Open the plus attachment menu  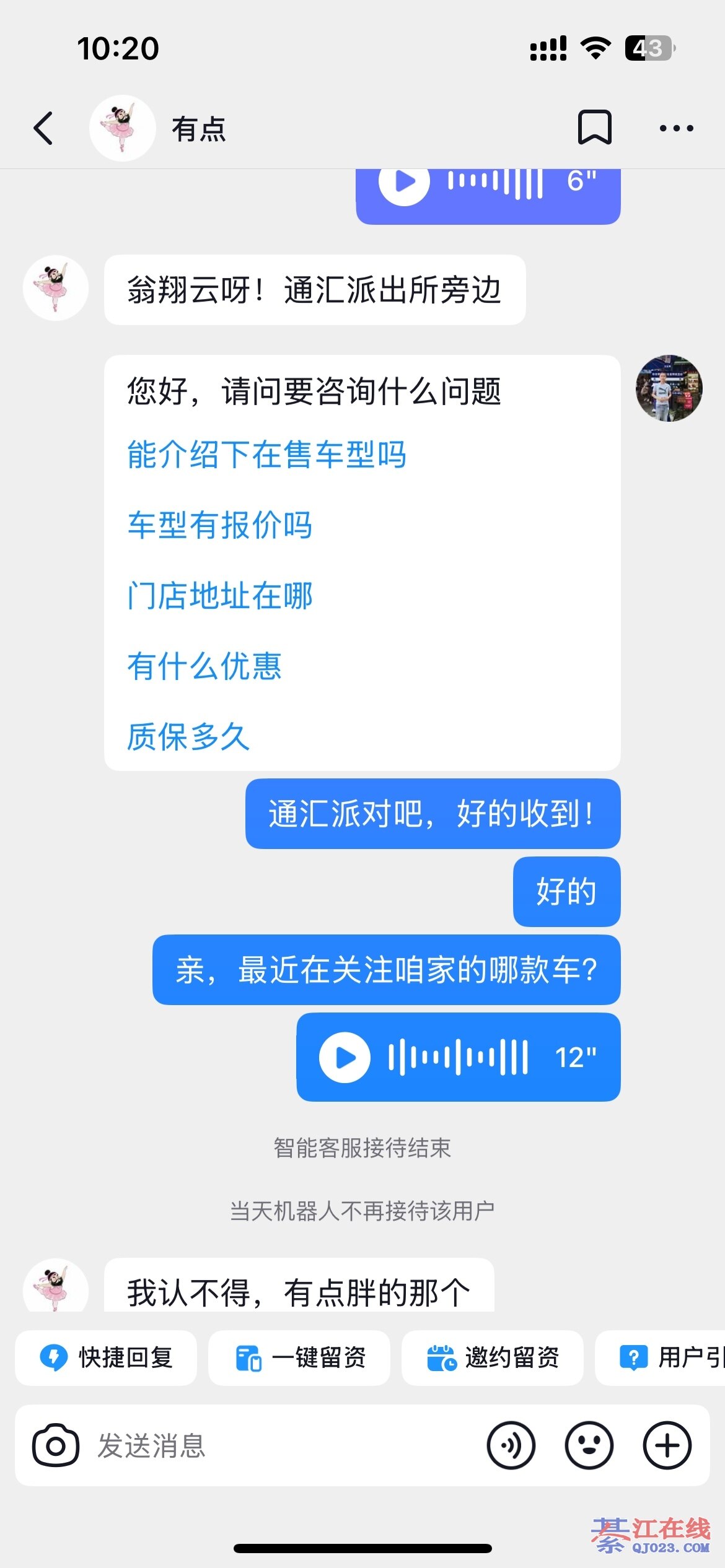point(667,1445)
